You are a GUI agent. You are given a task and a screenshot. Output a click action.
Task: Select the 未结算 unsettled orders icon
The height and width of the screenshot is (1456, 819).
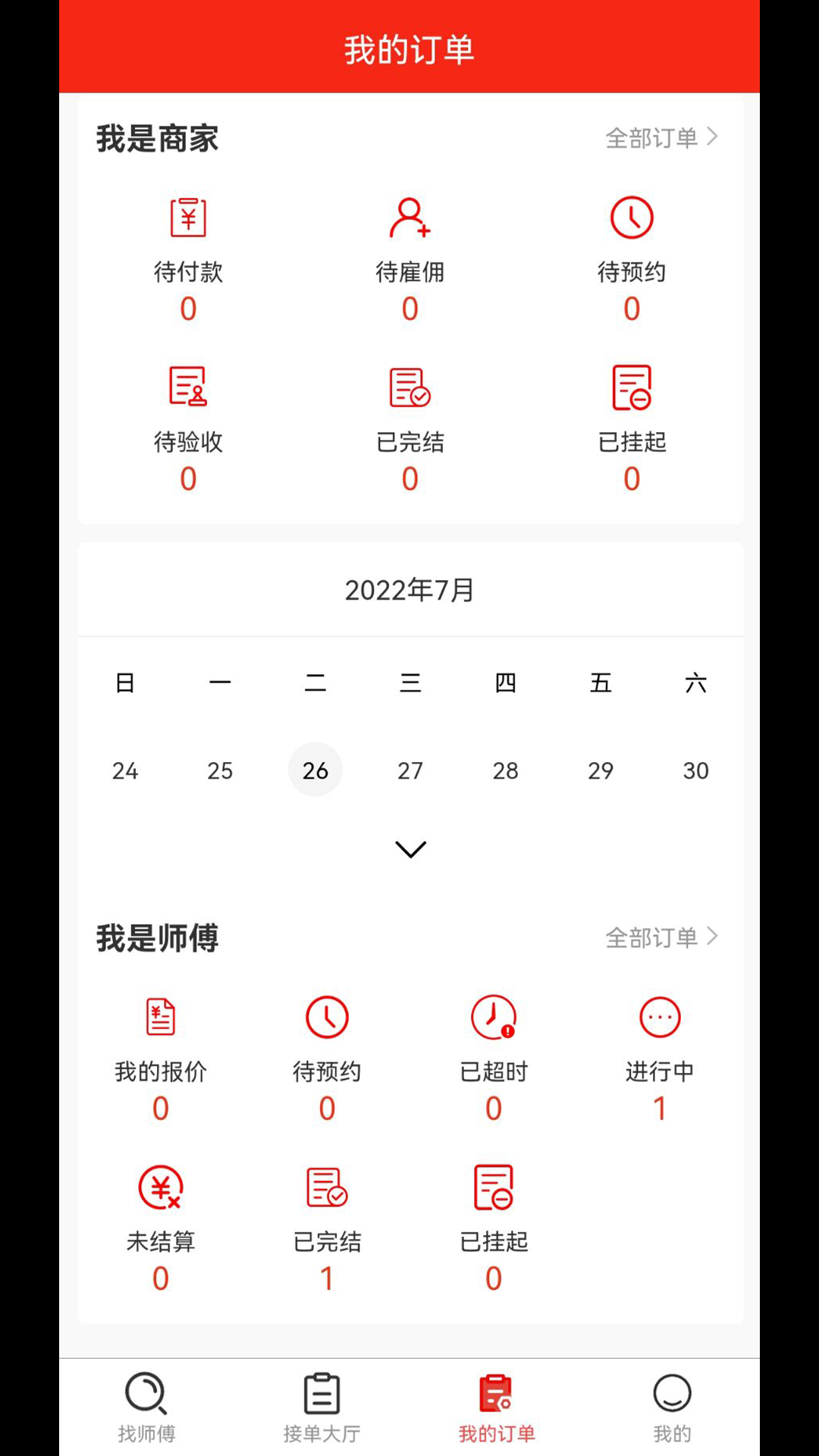tap(160, 1188)
